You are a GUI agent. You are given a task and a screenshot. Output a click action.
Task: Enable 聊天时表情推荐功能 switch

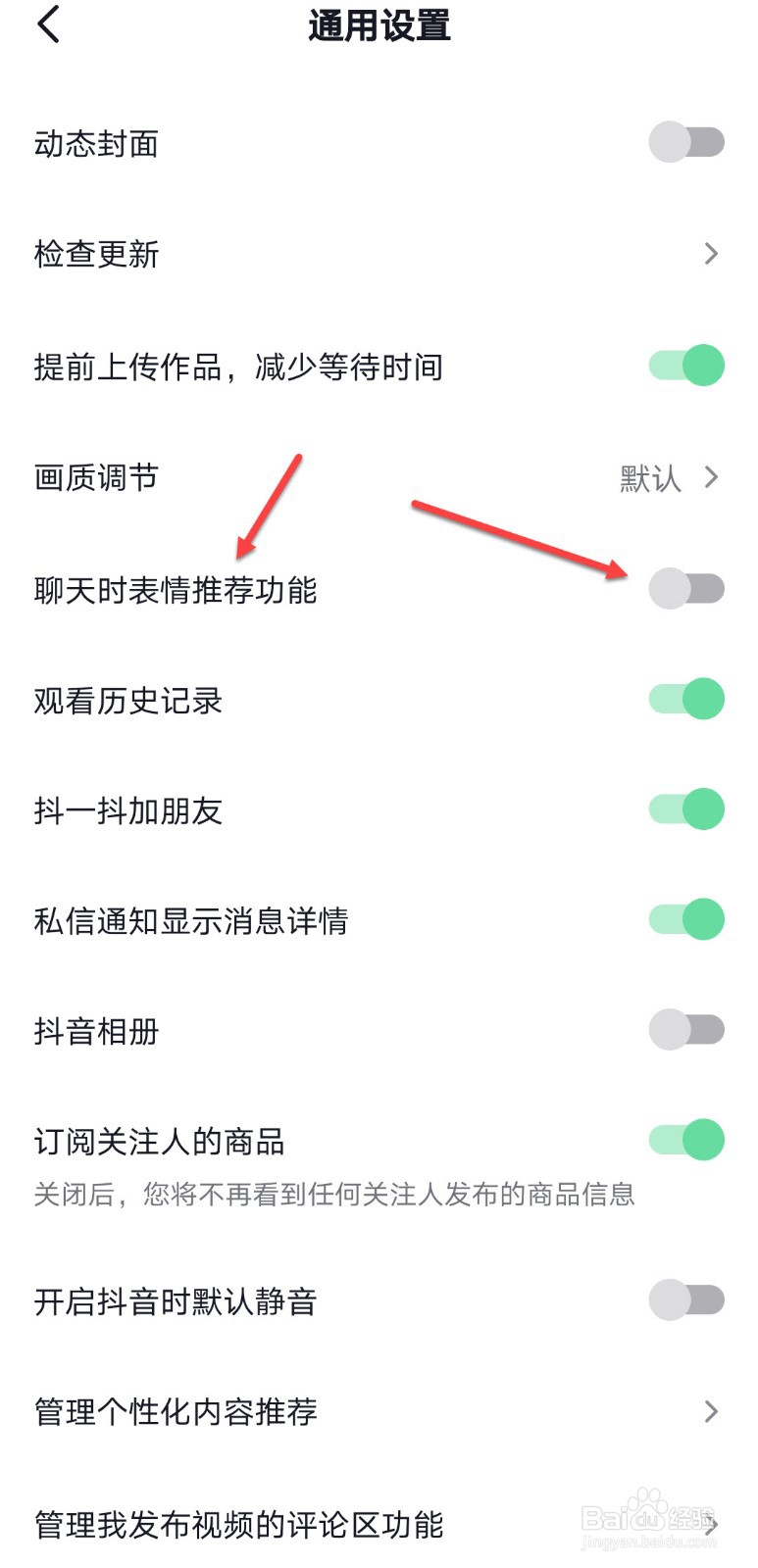click(688, 588)
